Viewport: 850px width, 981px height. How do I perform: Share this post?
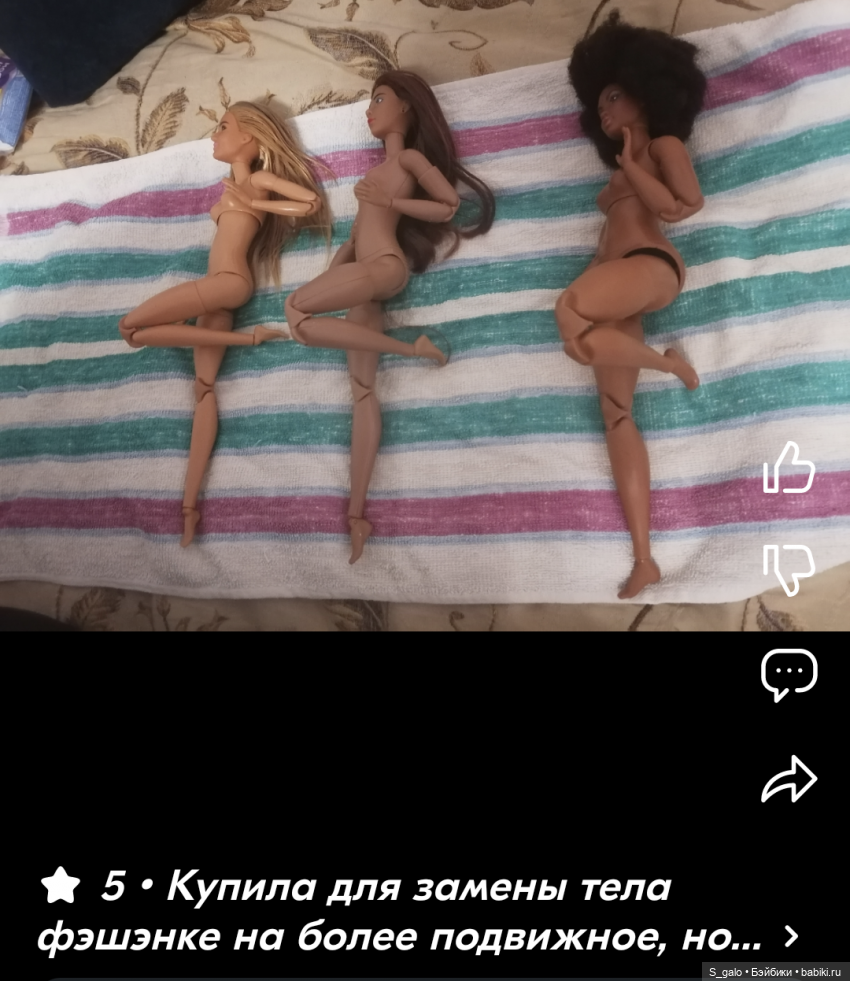tap(789, 780)
